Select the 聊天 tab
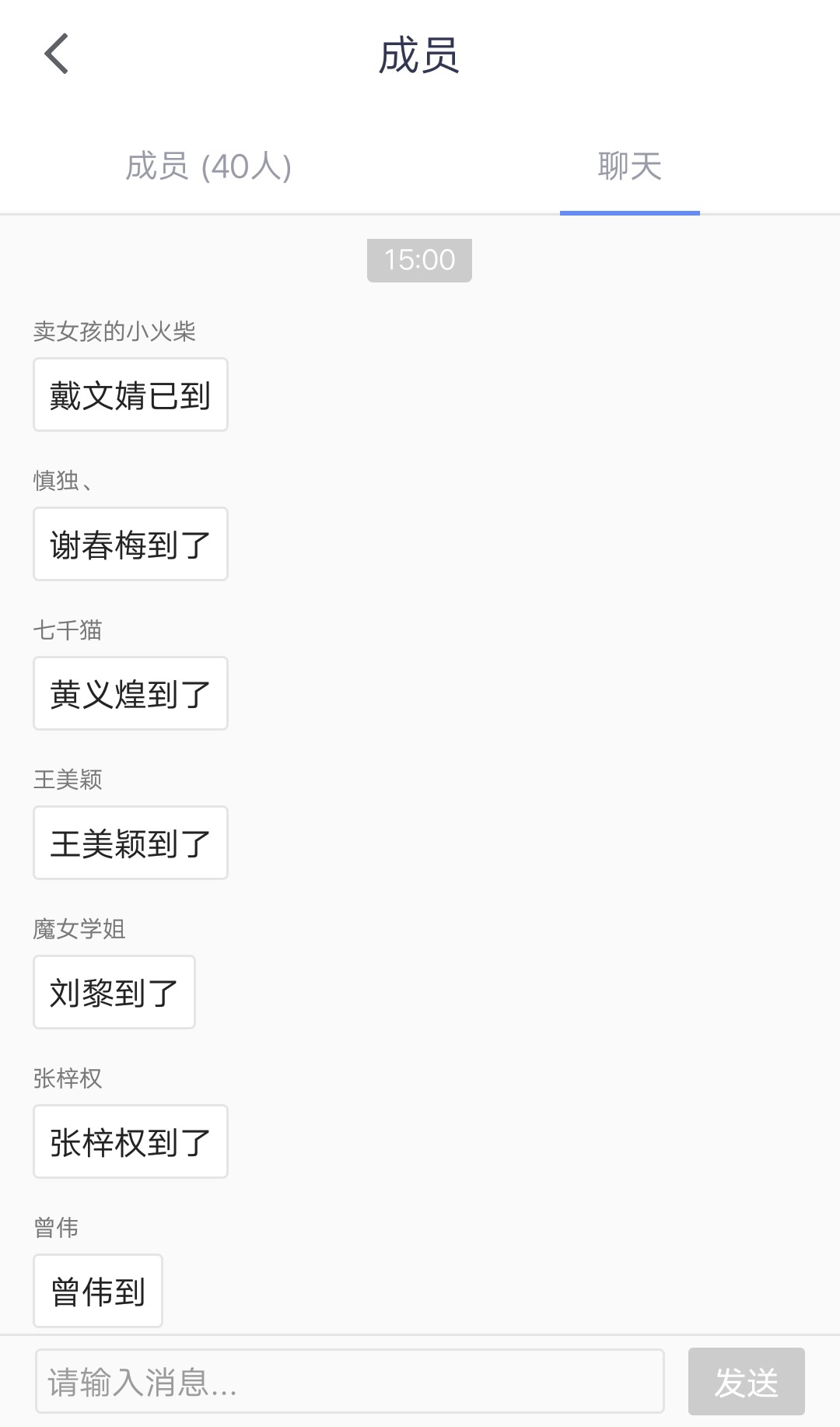840x1427 pixels. coord(629,167)
